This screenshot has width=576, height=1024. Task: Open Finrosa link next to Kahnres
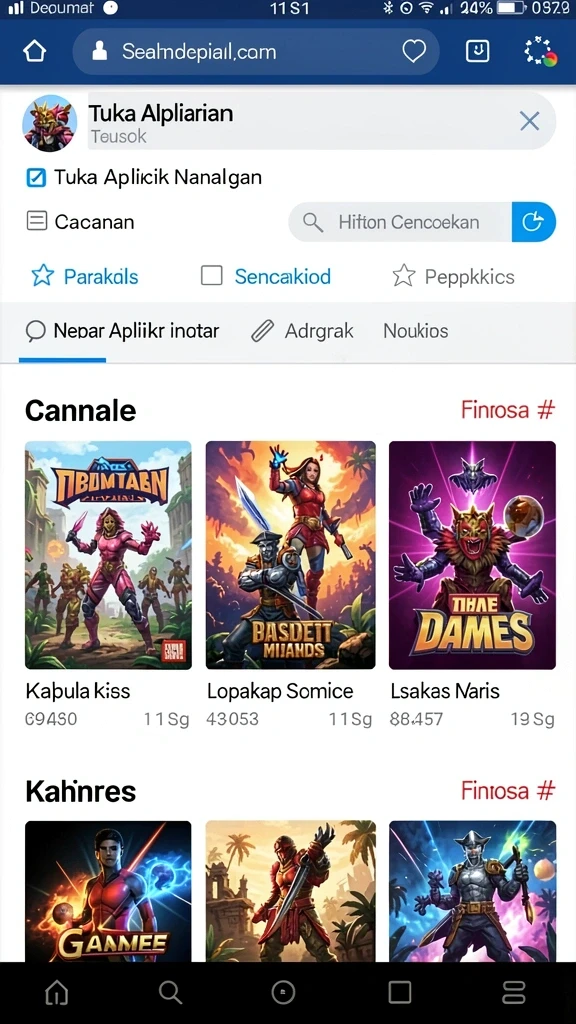[x=507, y=791]
